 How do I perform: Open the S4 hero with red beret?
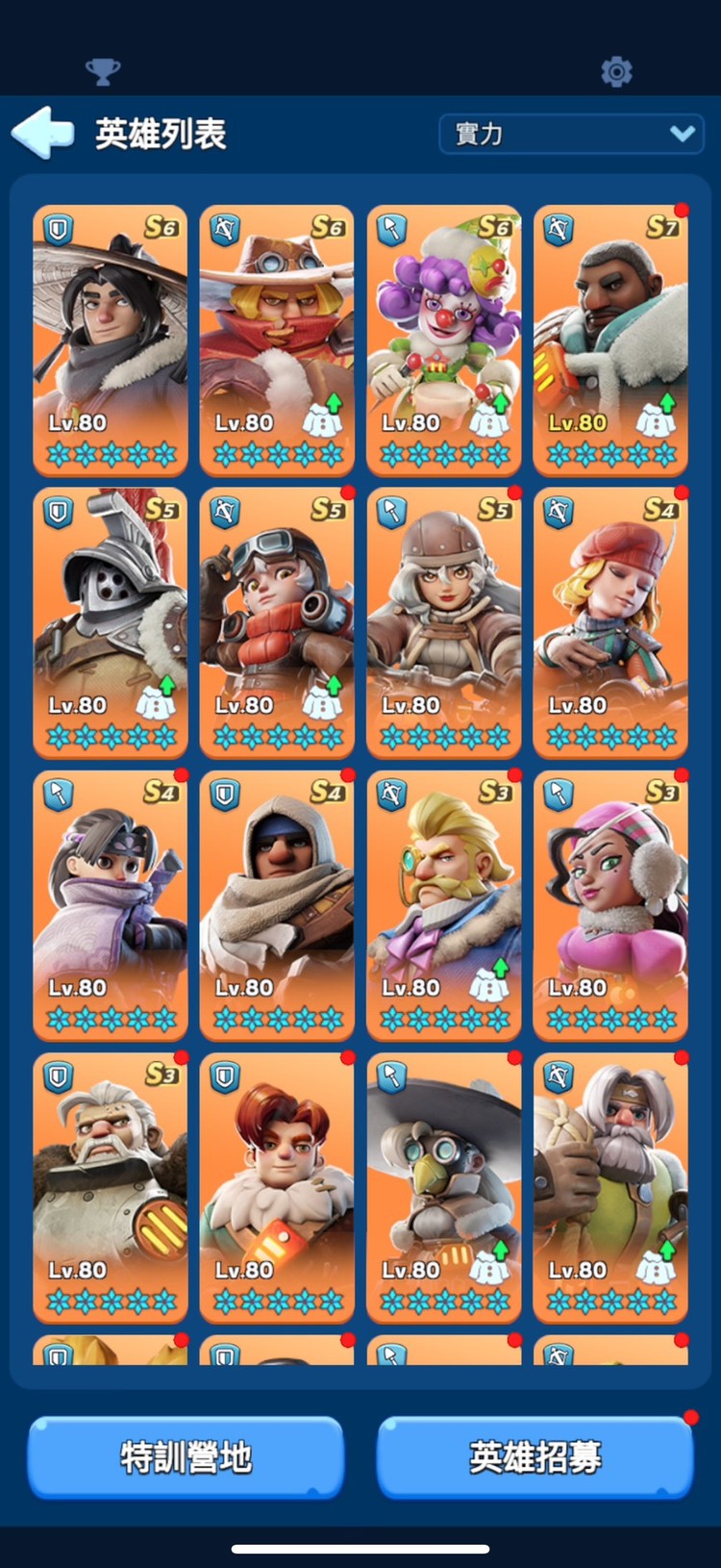coord(610,622)
